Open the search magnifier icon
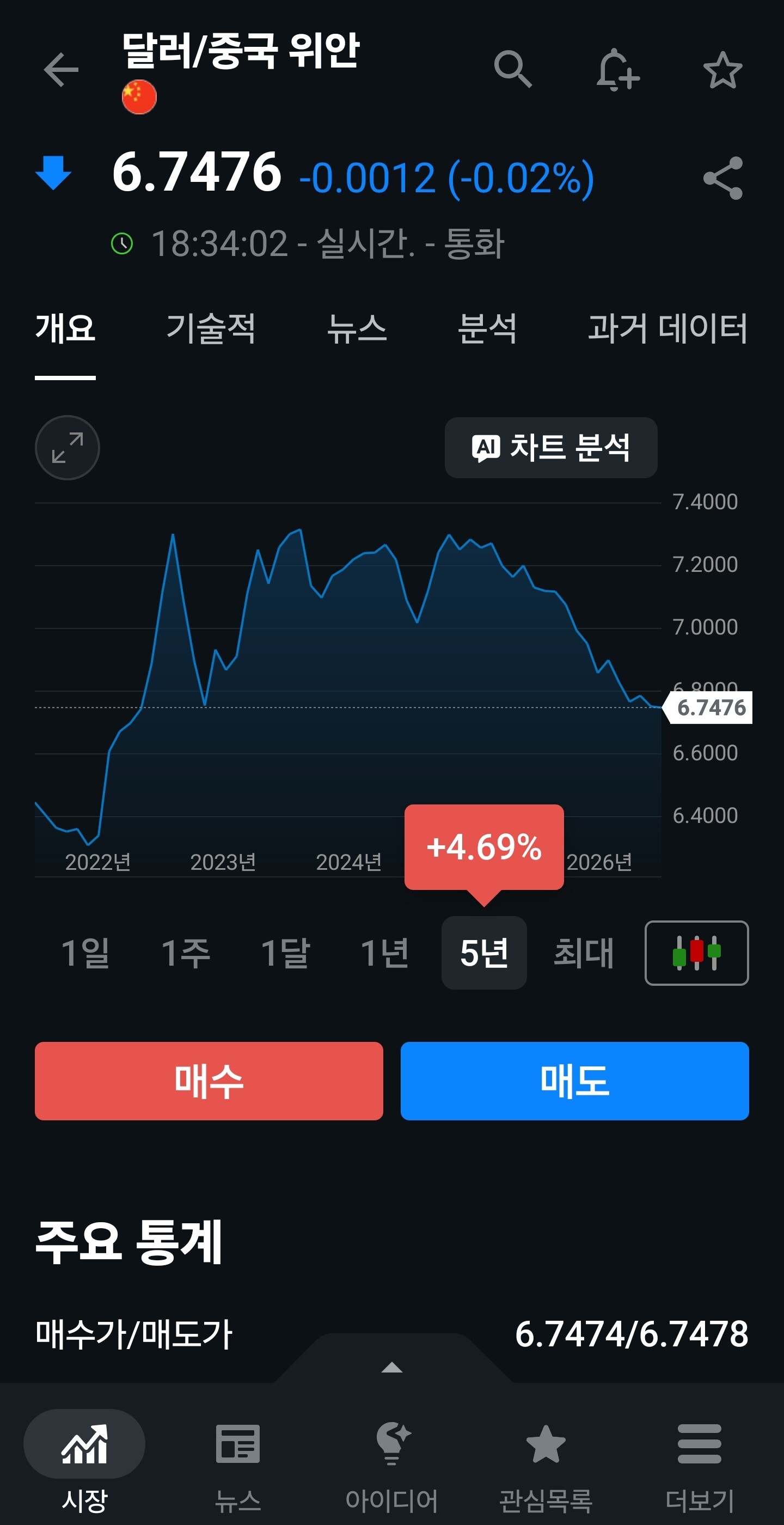This screenshot has height=1525, width=784. click(513, 69)
